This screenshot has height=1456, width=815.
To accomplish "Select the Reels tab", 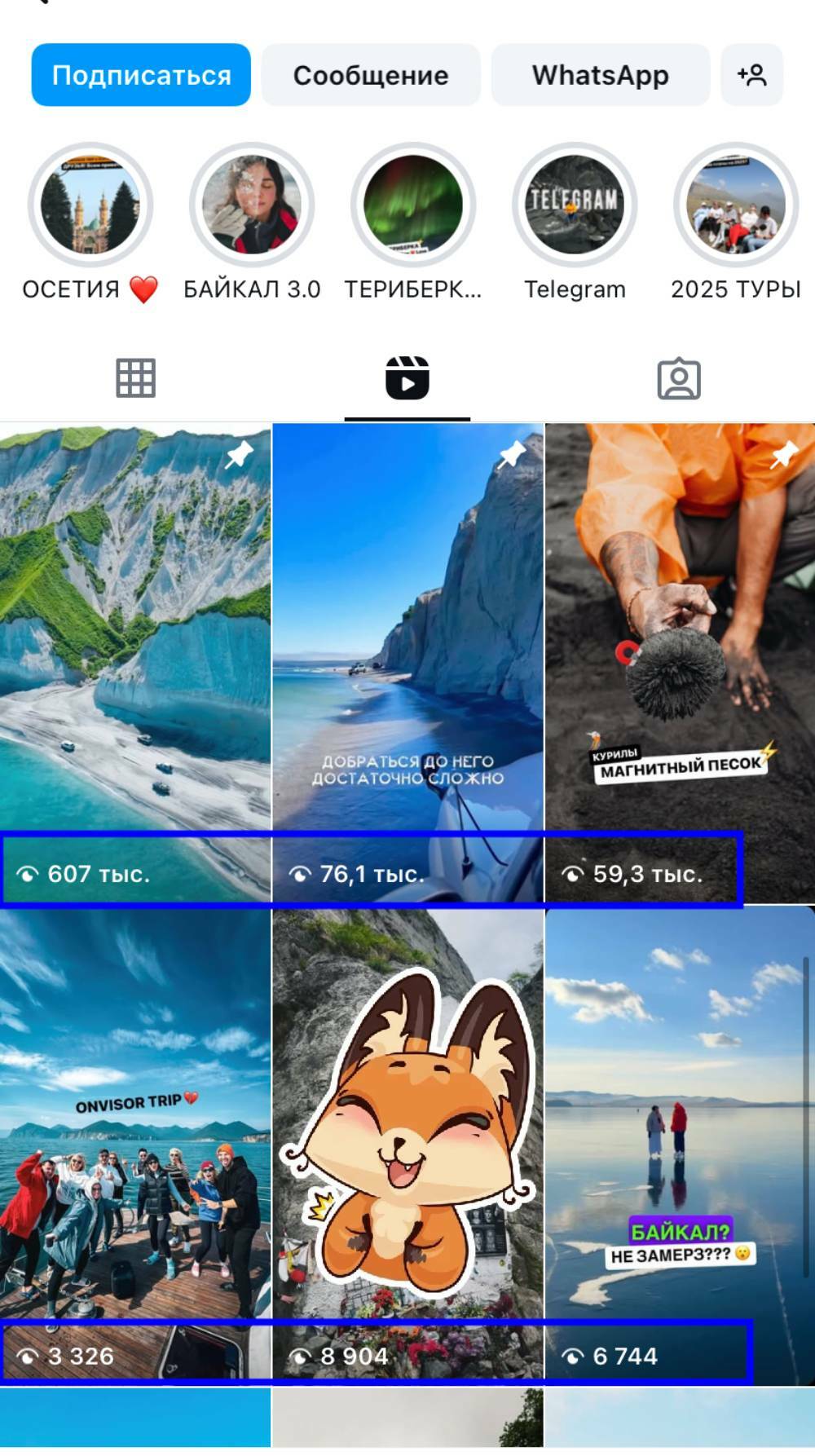I will (x=407, y=378).
